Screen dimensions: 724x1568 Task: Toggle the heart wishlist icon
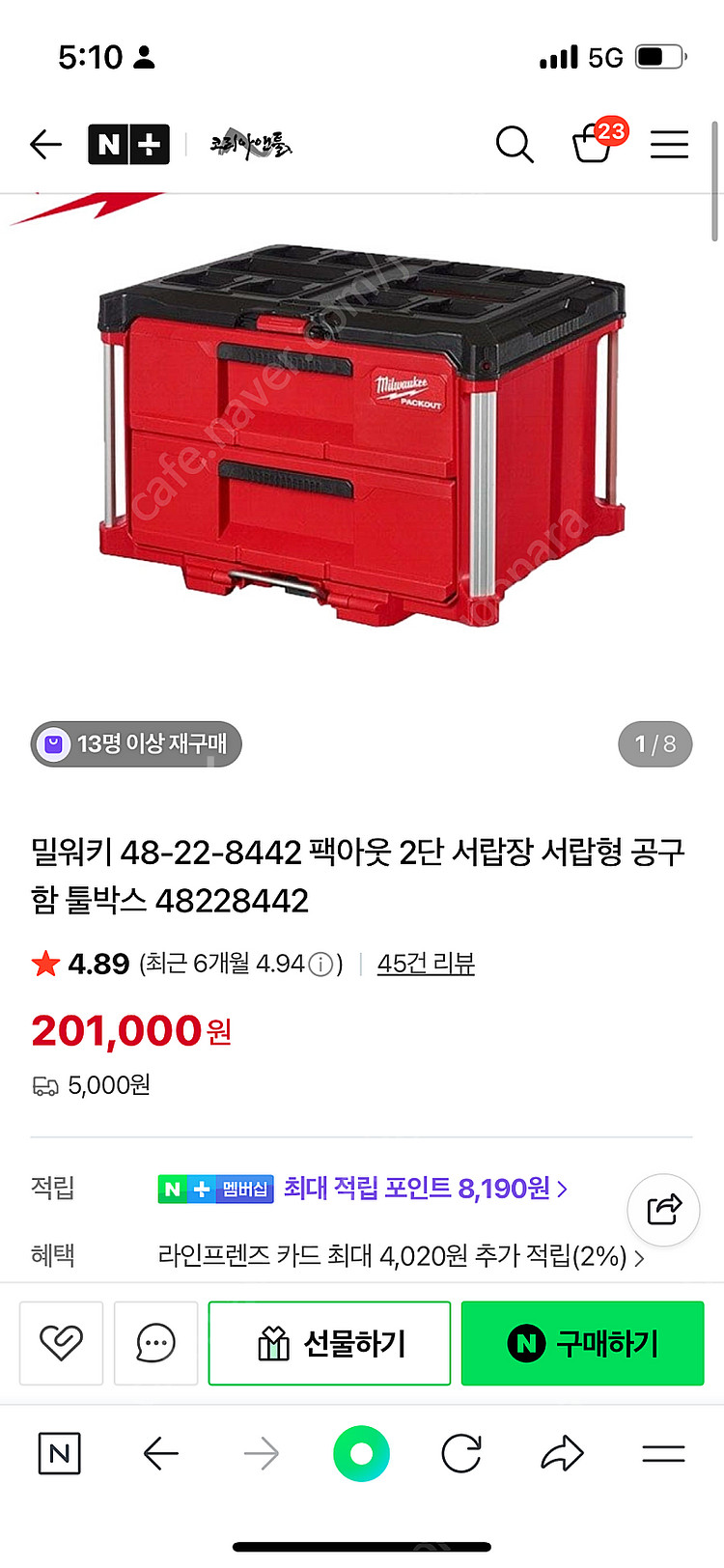point(60,1343)
